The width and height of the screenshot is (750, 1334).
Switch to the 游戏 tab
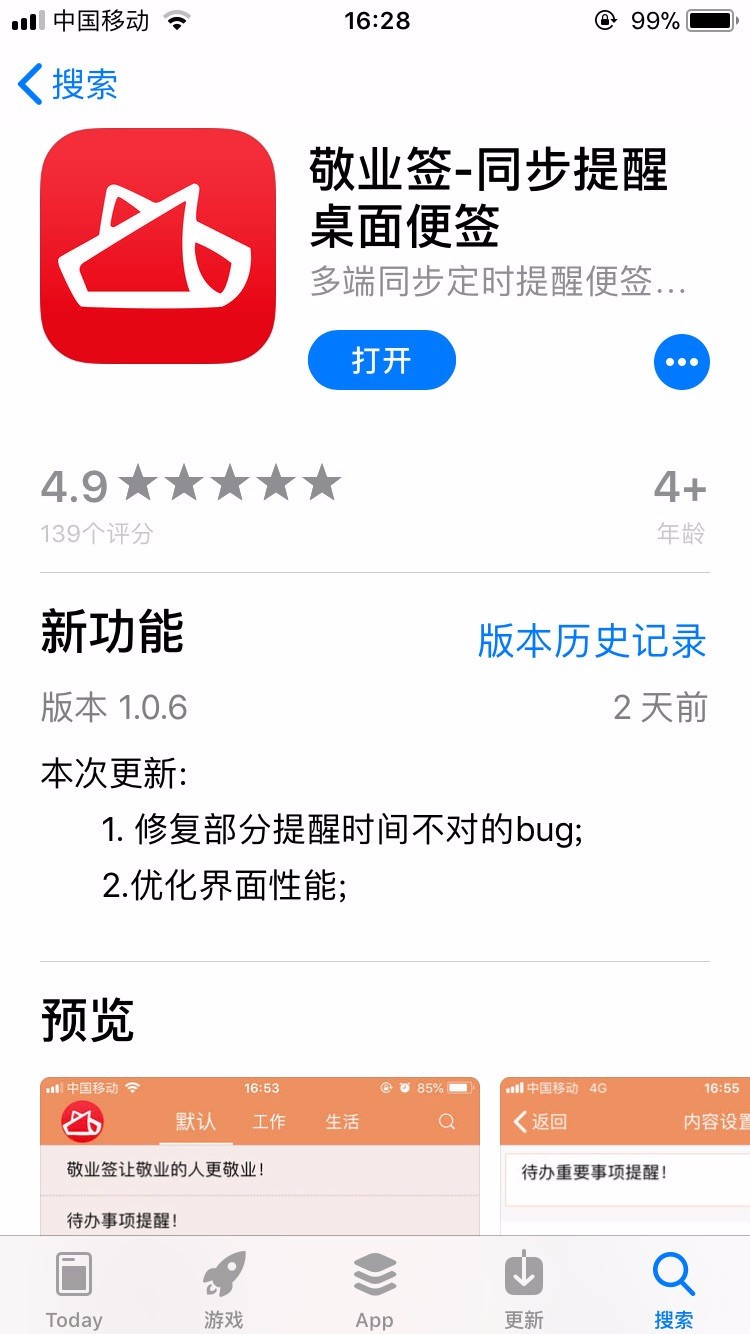click(224, 1288)
